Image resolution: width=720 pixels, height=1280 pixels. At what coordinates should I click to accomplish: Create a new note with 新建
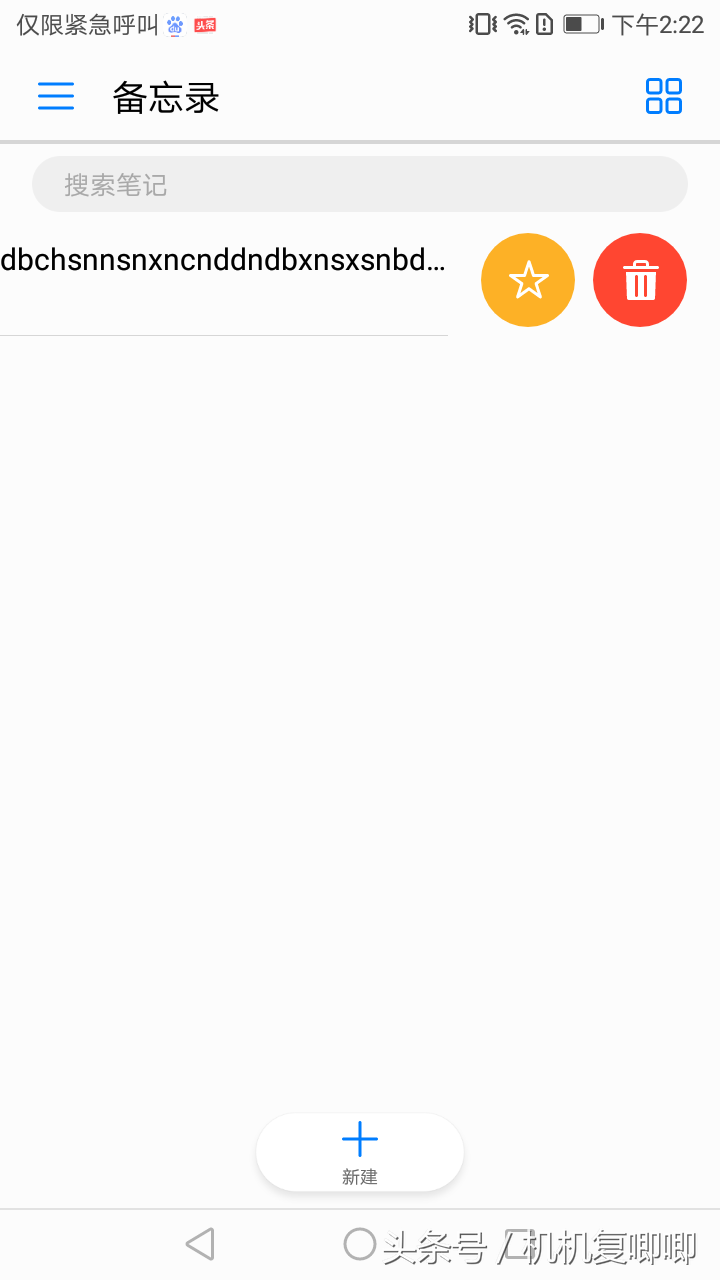coord(360,1152)
